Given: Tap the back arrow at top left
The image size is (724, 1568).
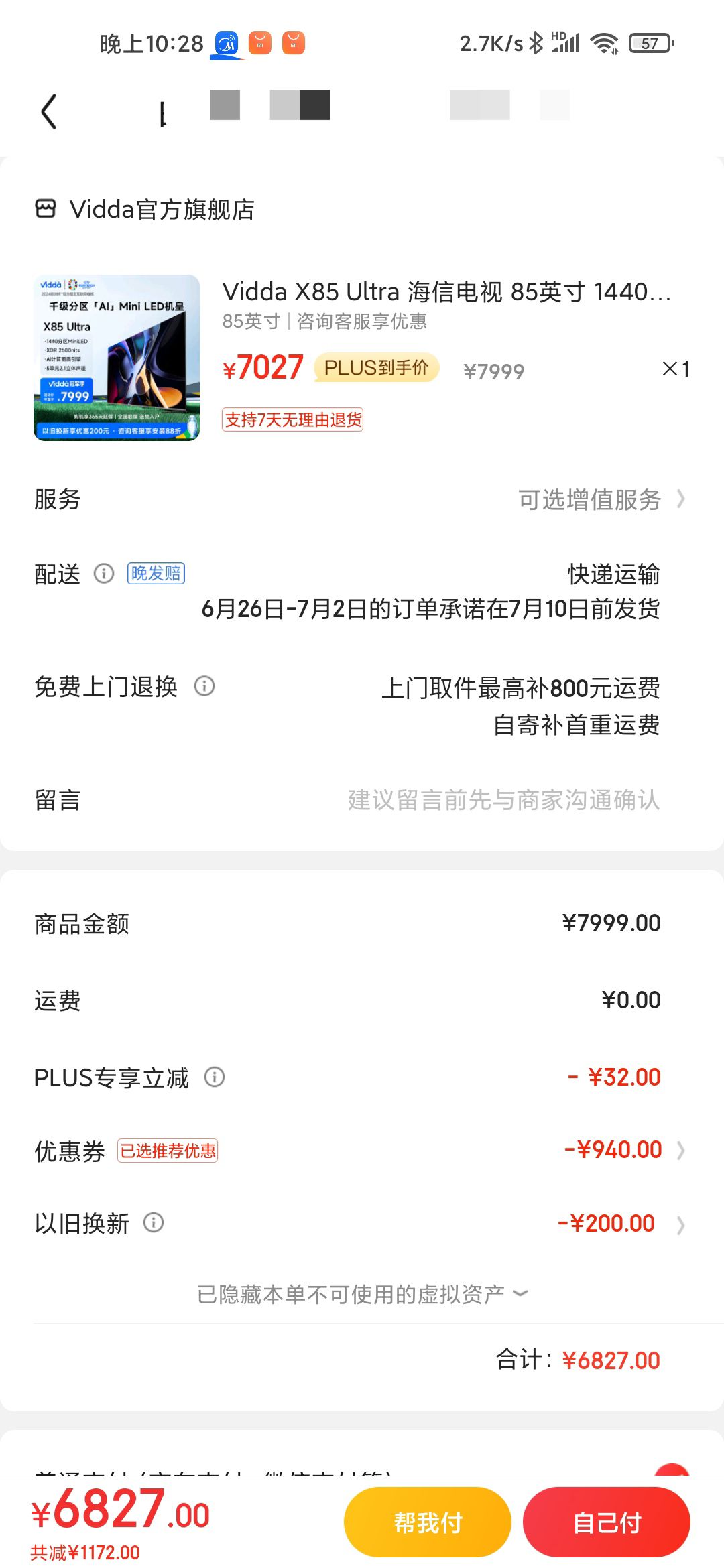Looking at the screenshot, I should point(48,109).
